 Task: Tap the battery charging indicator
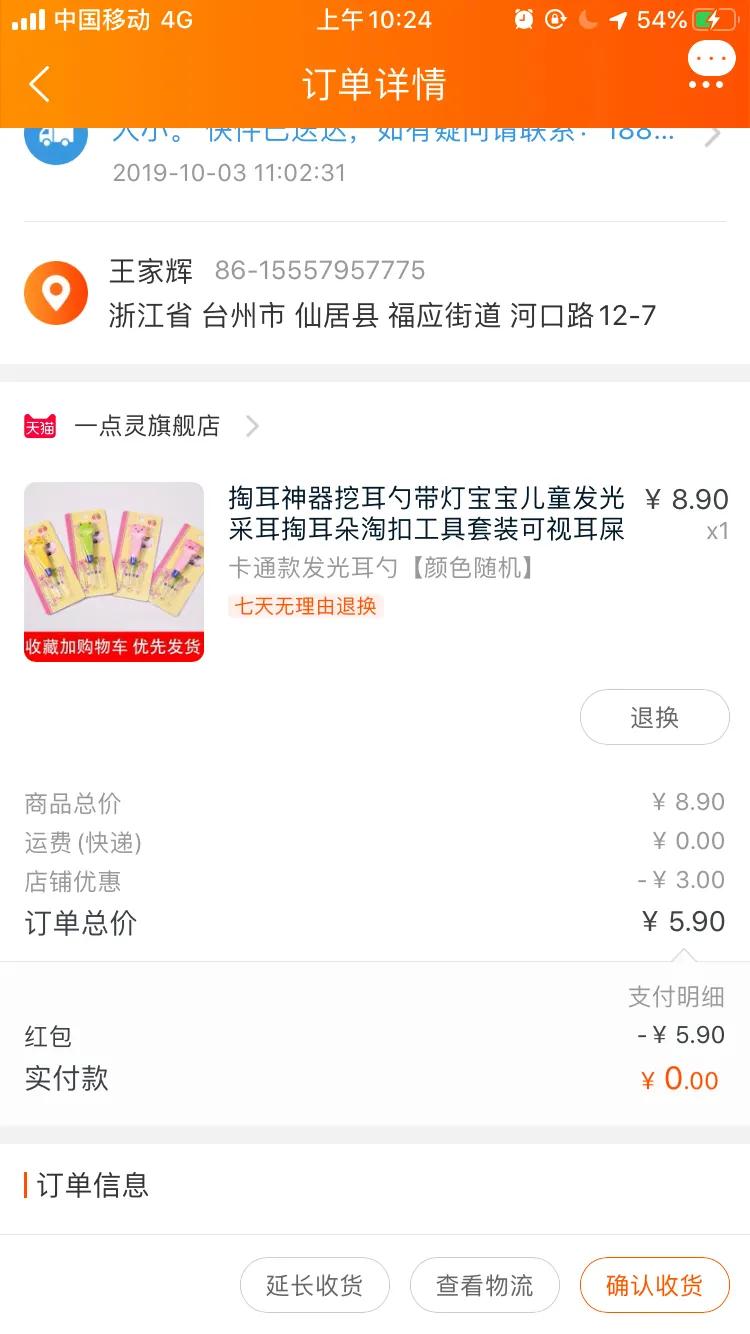pyautogui.click(x=716, y=19)
